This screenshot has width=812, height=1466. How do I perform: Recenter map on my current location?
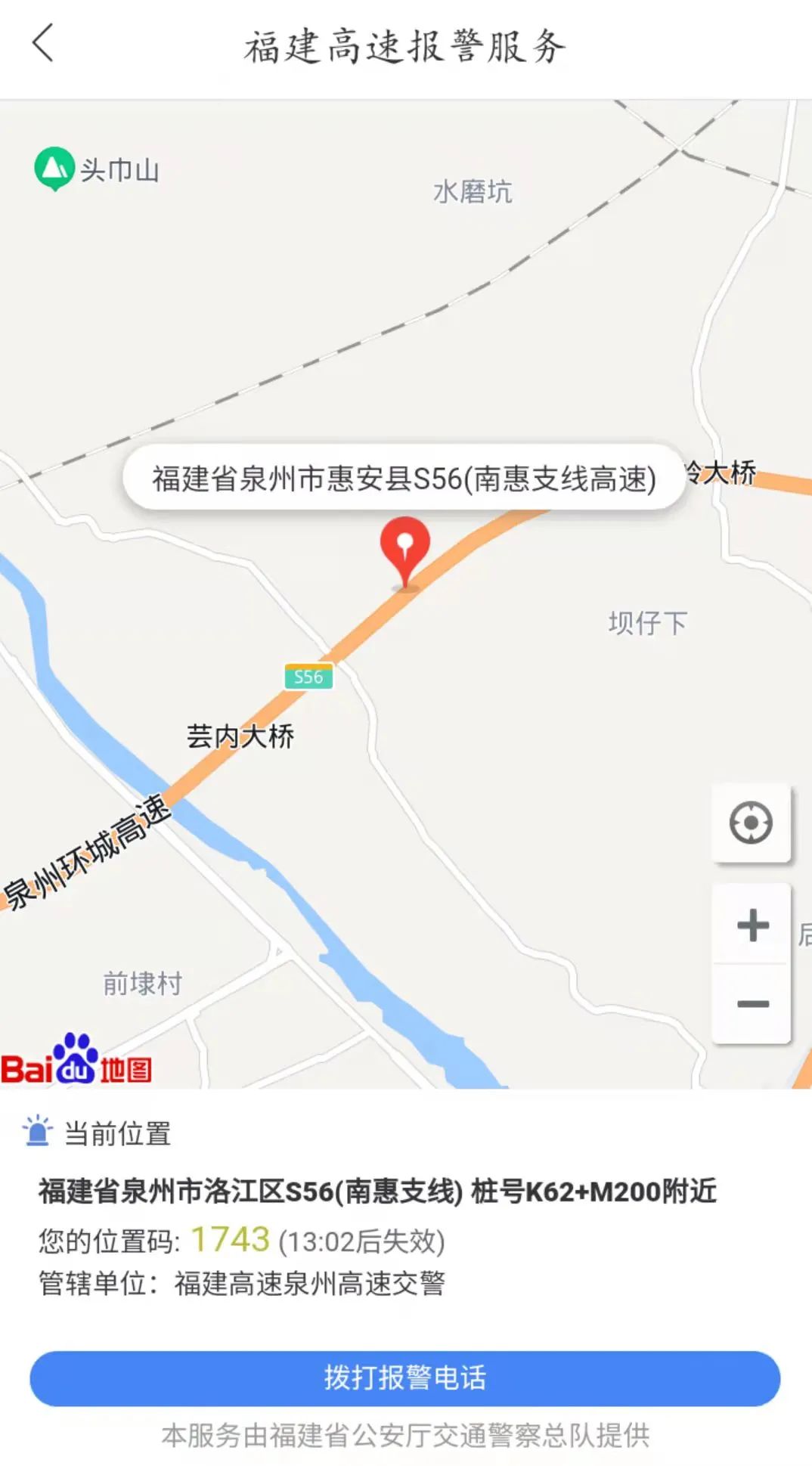point(751,823)
